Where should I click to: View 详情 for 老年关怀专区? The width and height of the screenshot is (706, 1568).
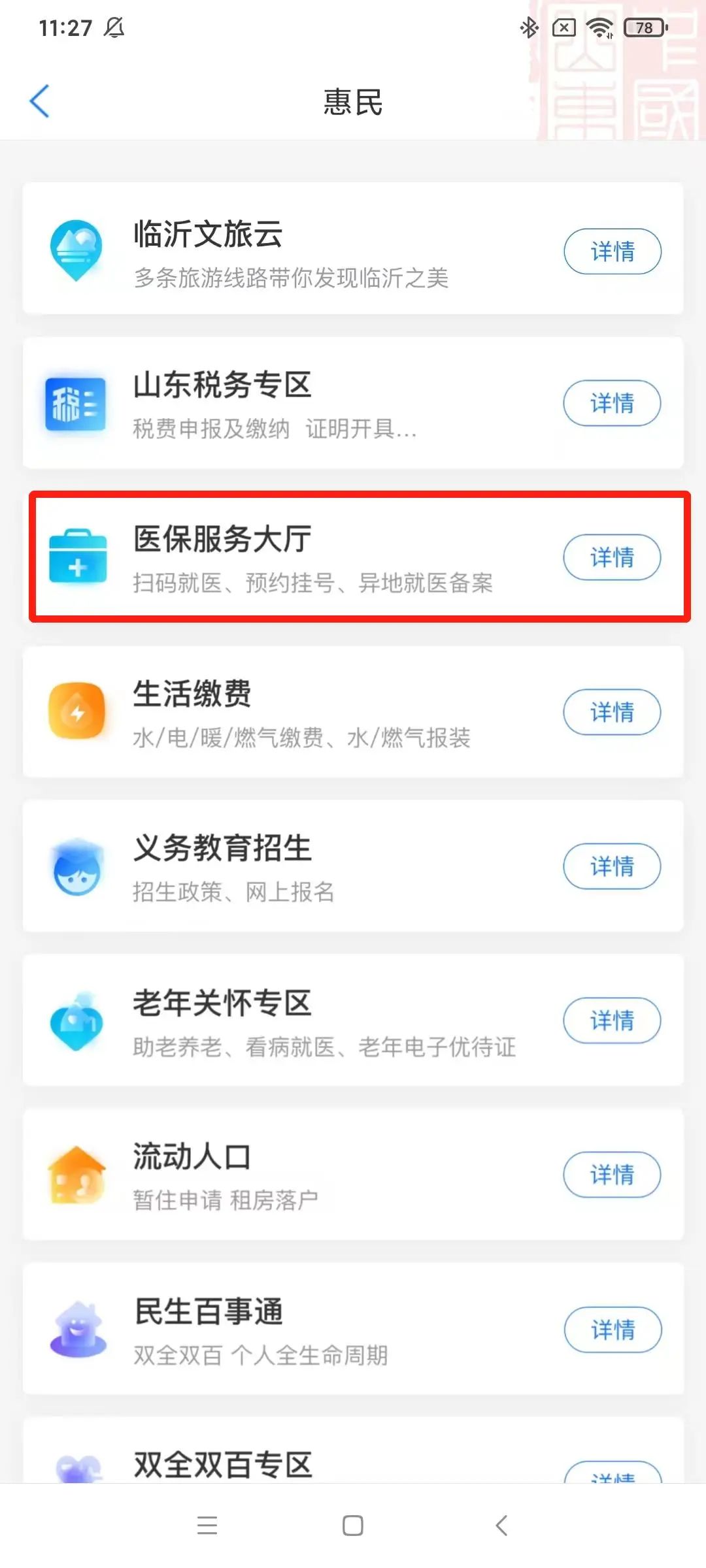pos(612,1021)
